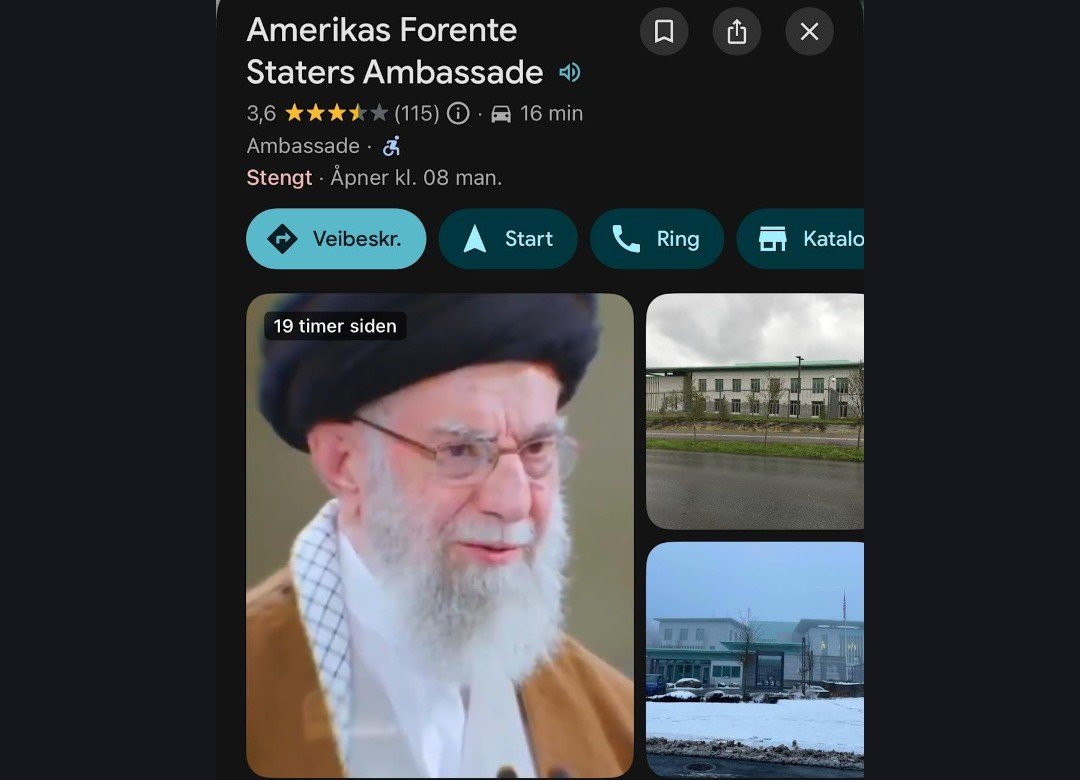Start navigation with the Start button
This screenshot has height=780, width=1080.
click(508, 239)
